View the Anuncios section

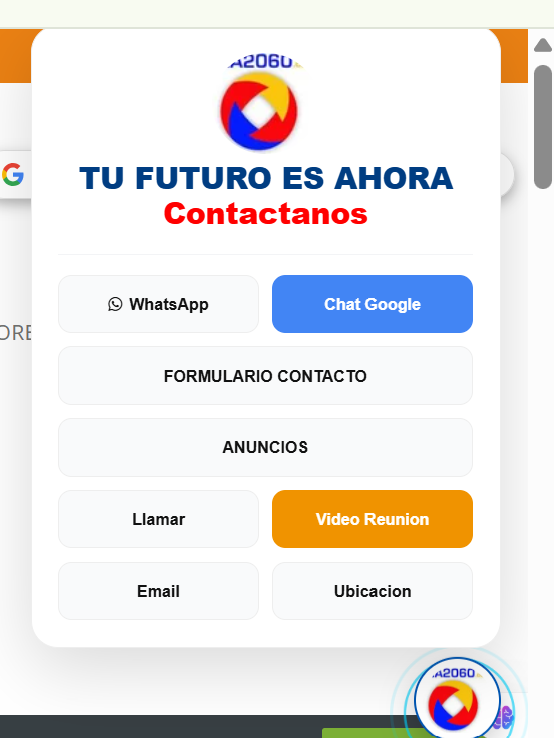pos(265,447)
